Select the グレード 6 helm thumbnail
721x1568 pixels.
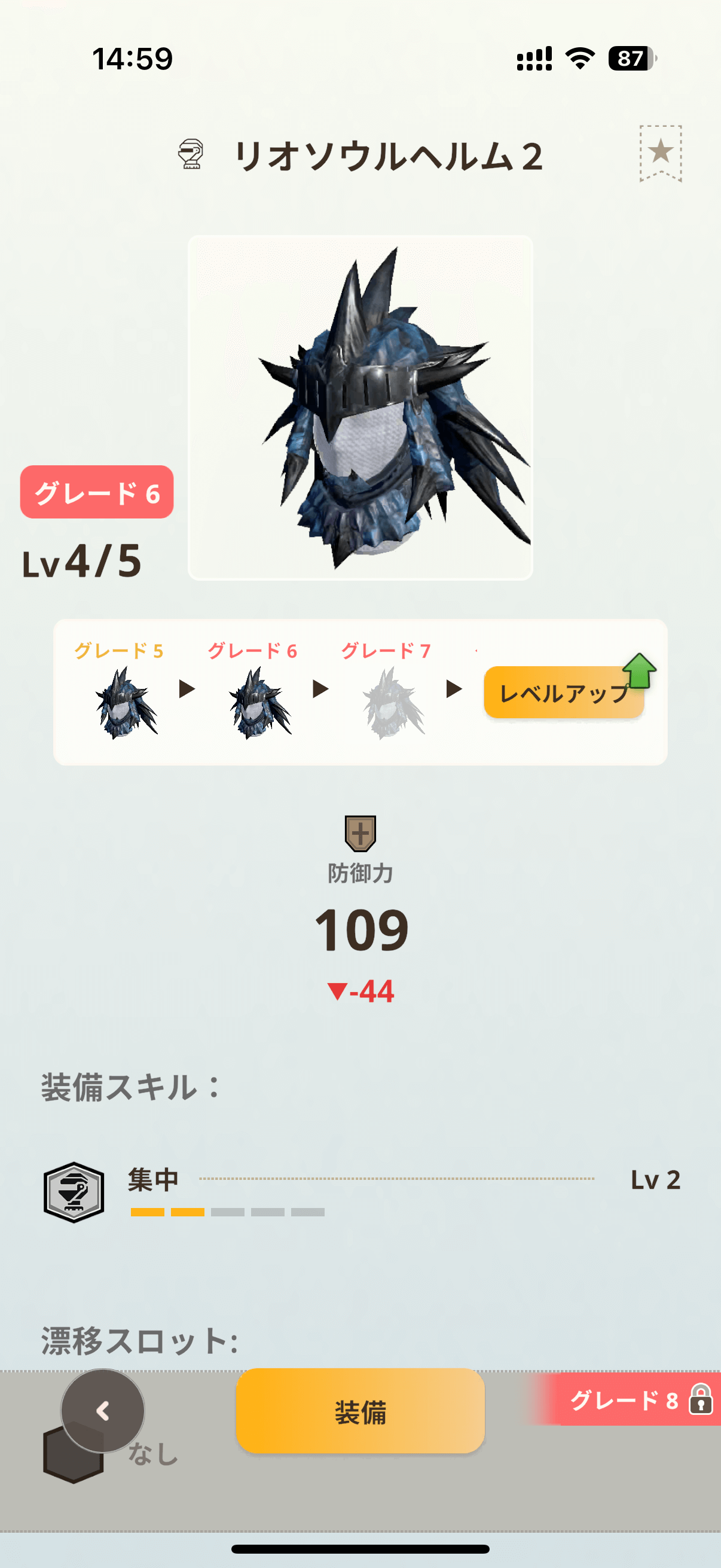[x=259, y=704]
